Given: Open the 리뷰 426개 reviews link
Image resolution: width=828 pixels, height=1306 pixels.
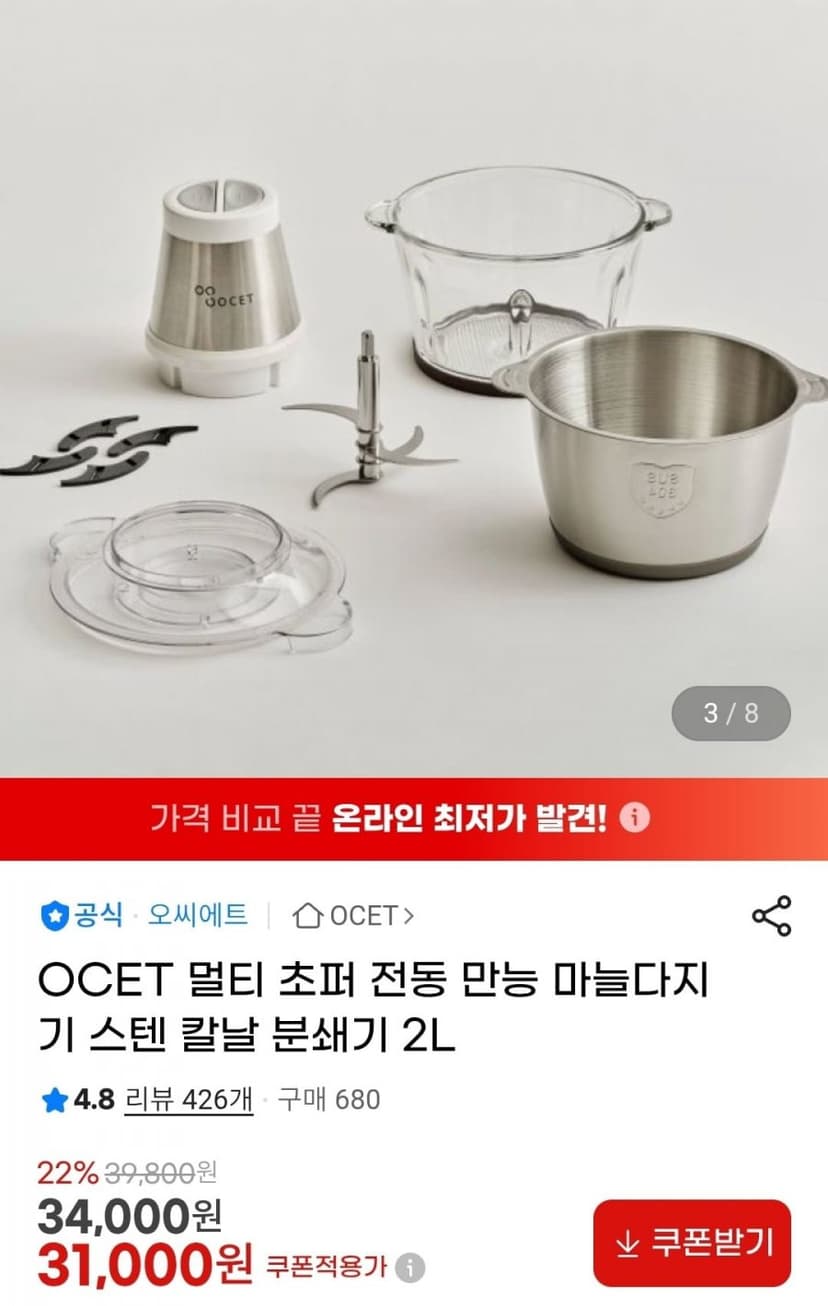Looking at the screenshot, I should pos(189,1100).
